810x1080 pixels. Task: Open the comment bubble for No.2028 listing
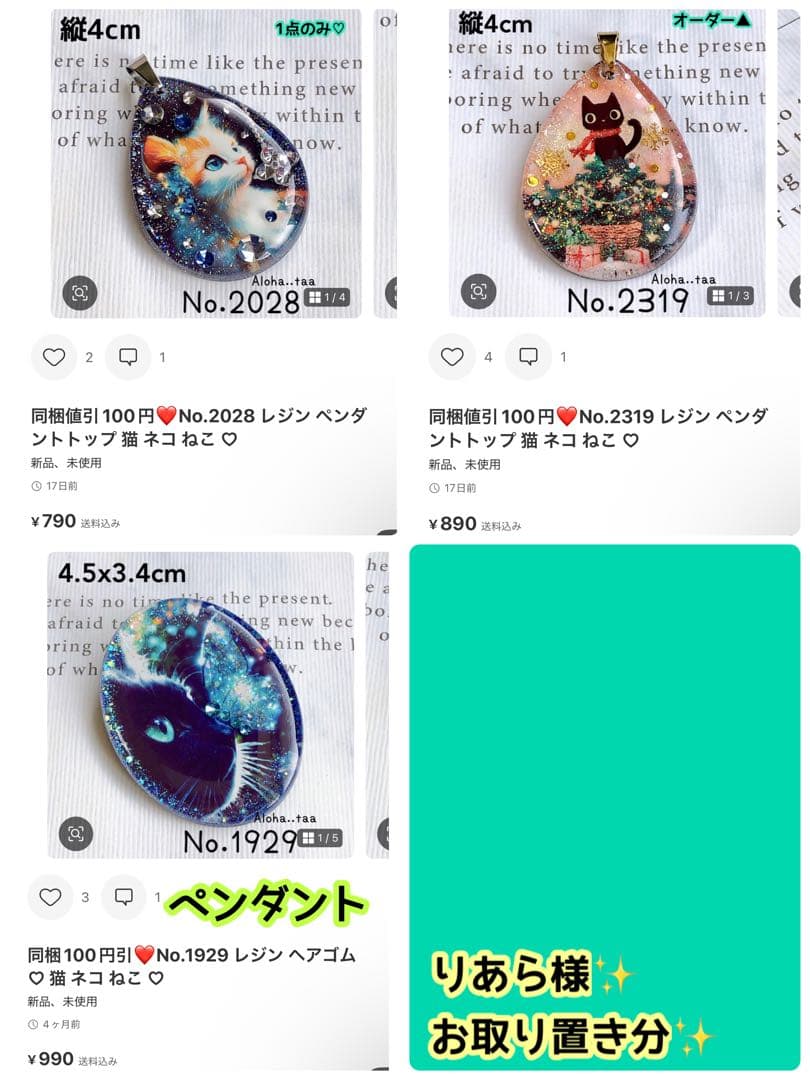[130, 355]
